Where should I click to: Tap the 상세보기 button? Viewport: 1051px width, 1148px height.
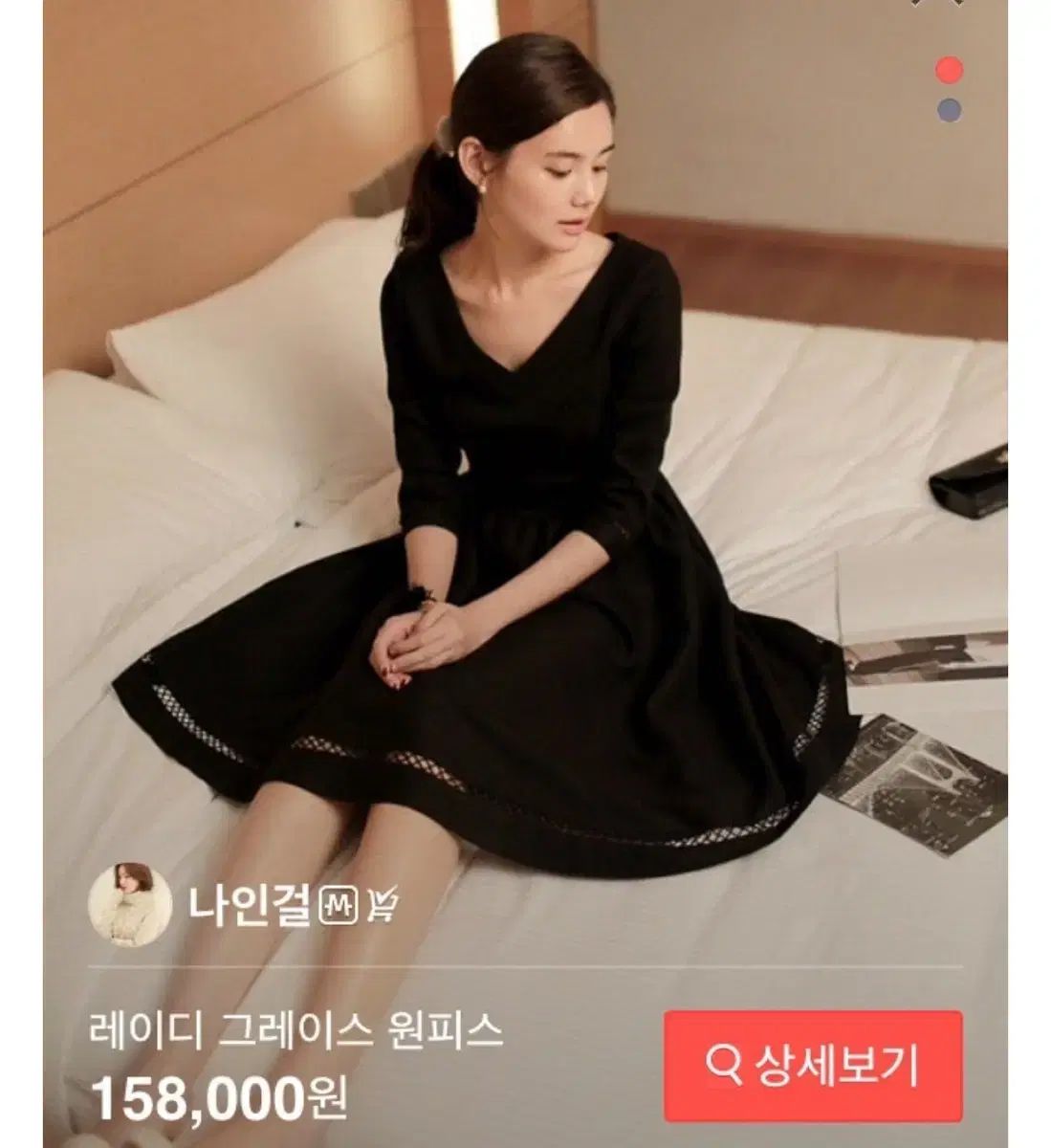[812, 1064]
